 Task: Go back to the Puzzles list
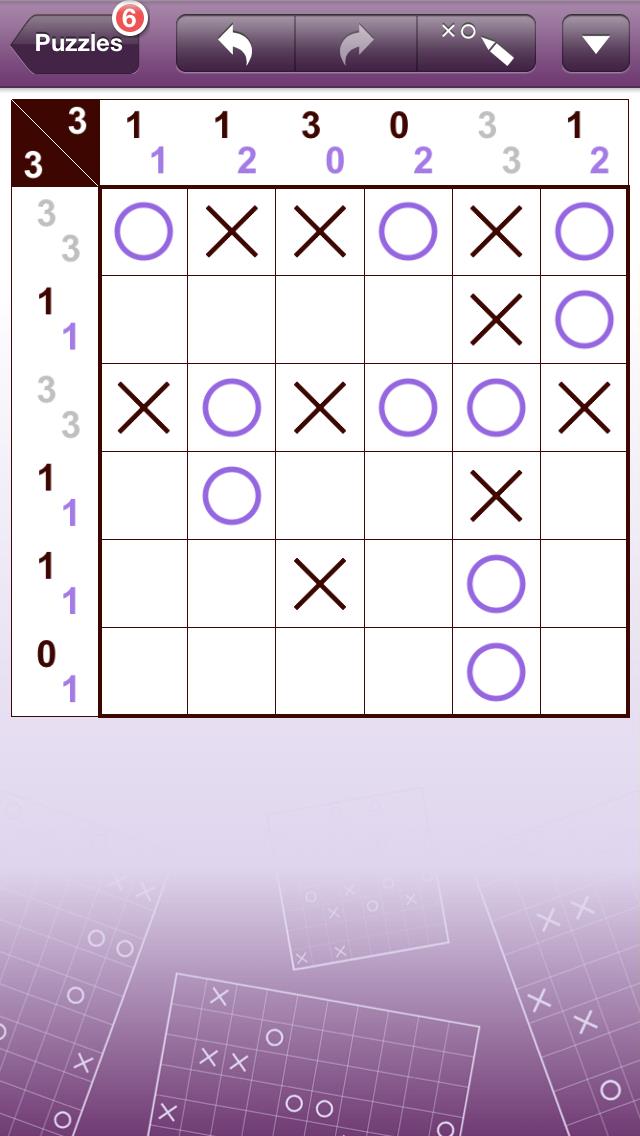pos(76,43)
